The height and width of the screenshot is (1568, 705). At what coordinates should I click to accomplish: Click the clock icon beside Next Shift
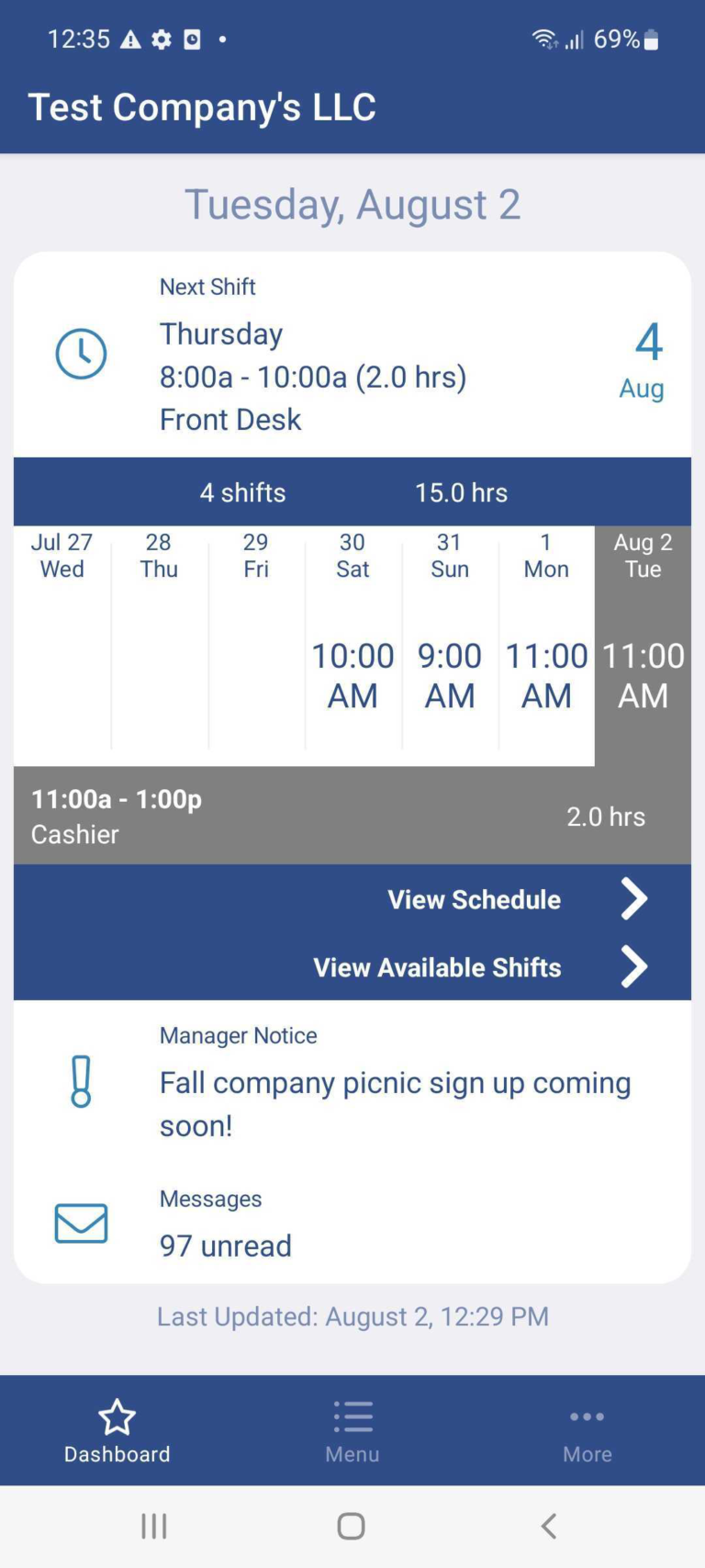[82, 354]
